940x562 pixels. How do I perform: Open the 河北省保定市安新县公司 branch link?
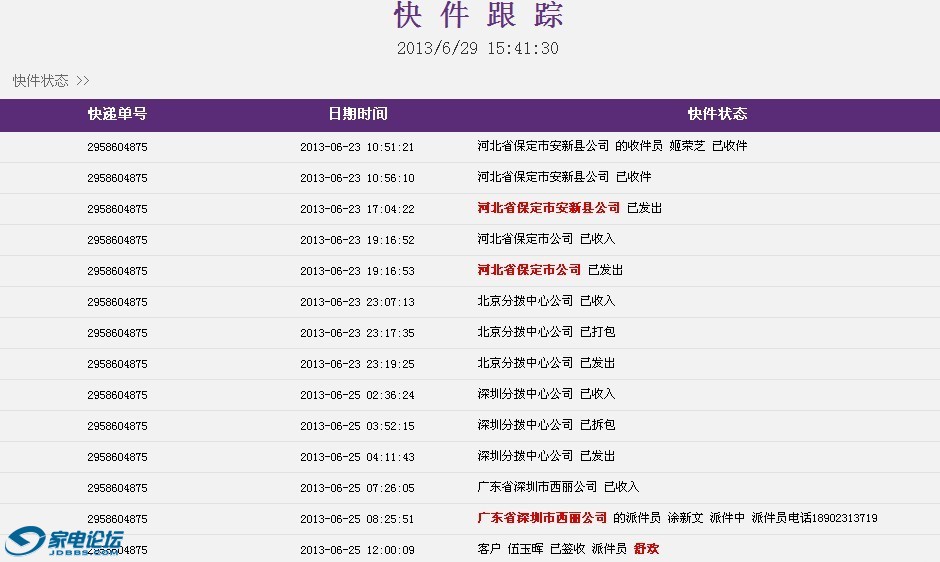(549, 208)
